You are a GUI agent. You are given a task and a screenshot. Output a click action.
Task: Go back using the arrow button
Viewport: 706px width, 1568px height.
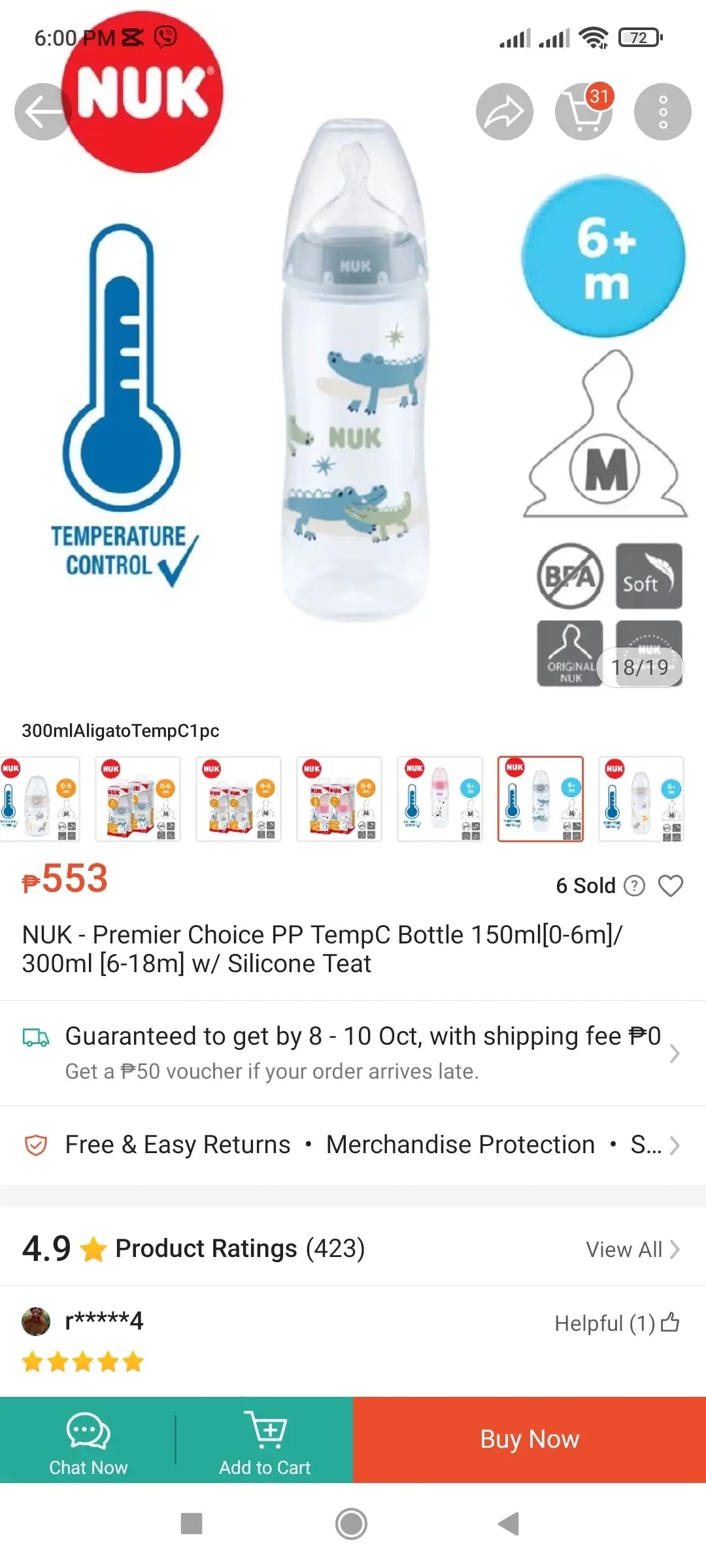pos(42,112)
